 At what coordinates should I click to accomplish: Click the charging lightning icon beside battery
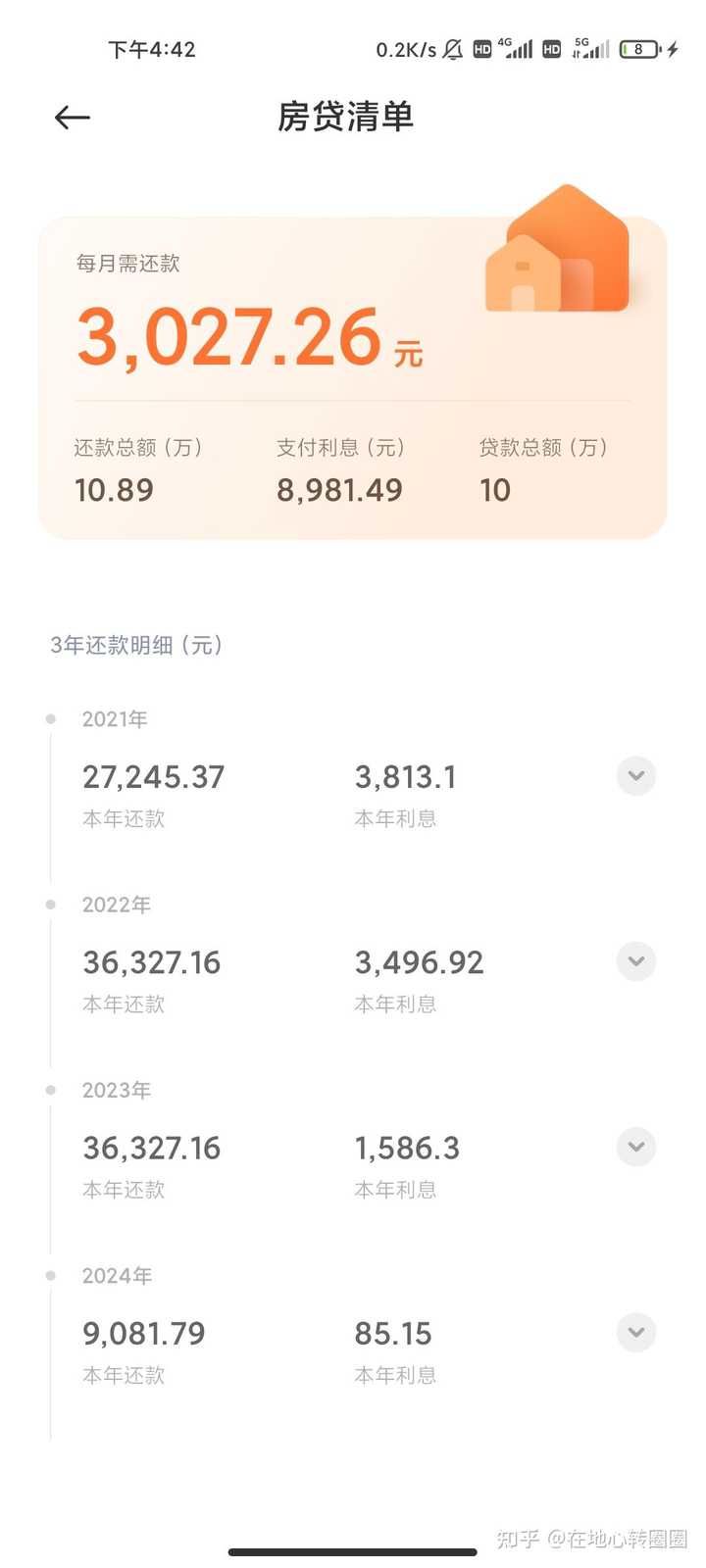tap(674, 49)
